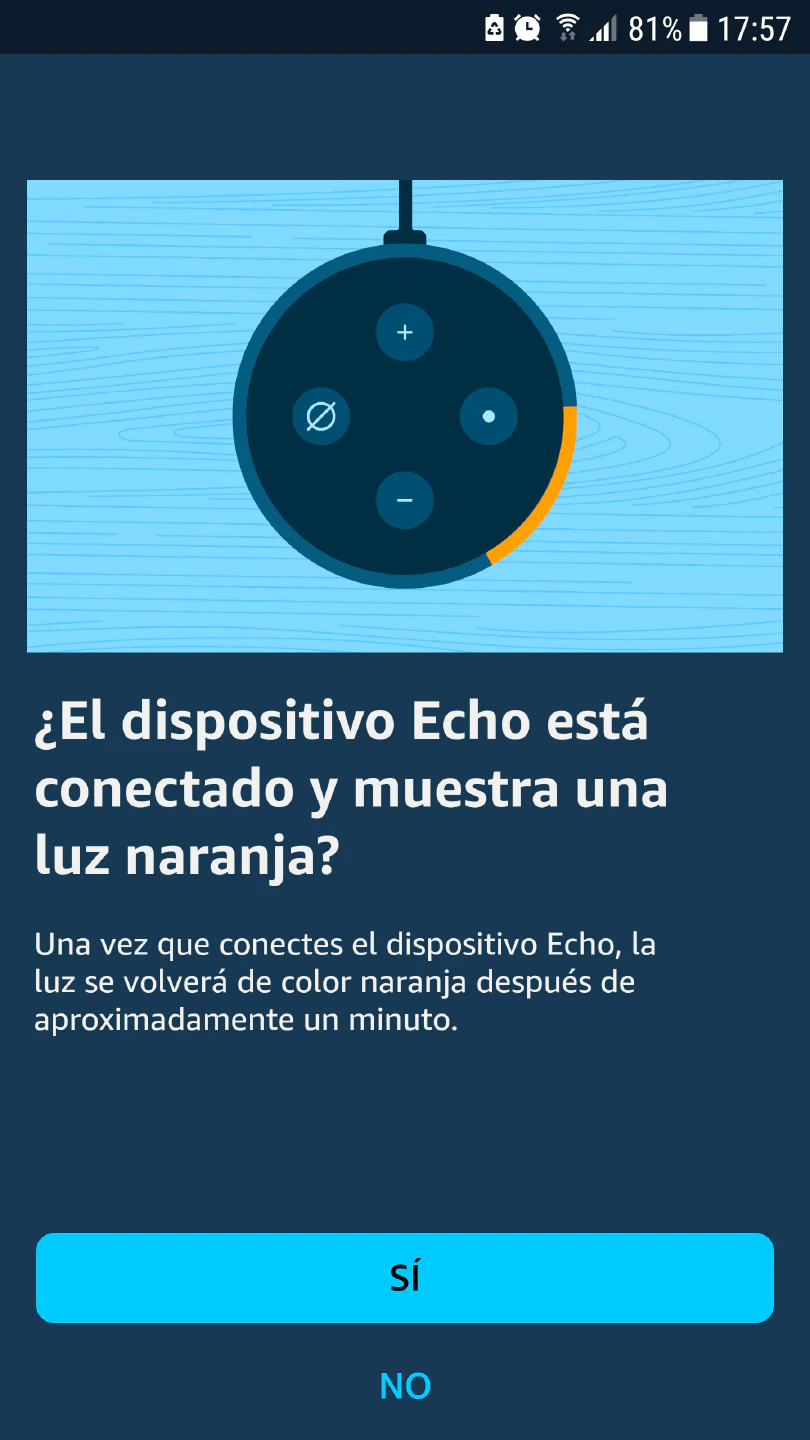Answer NO to the orange light question
The height and width of the screenshot is (1440, 810).
click(x=405, y=1386)
